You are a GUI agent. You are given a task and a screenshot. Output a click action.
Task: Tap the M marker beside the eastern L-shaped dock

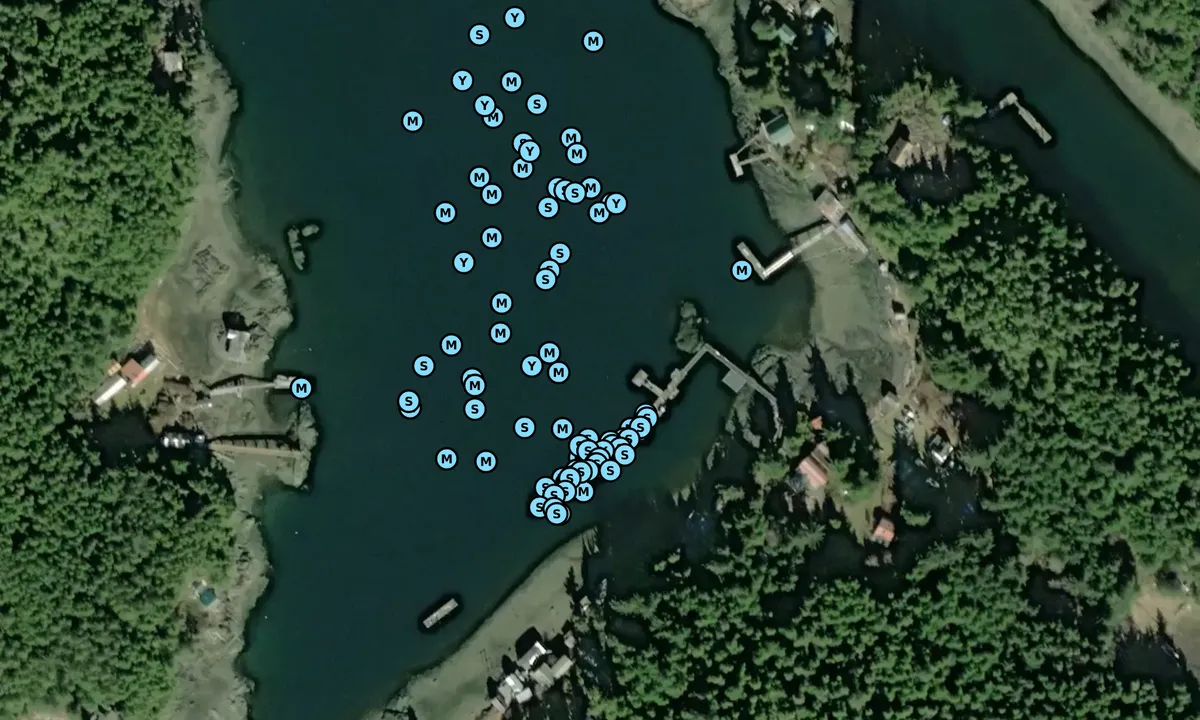(741, 270)
